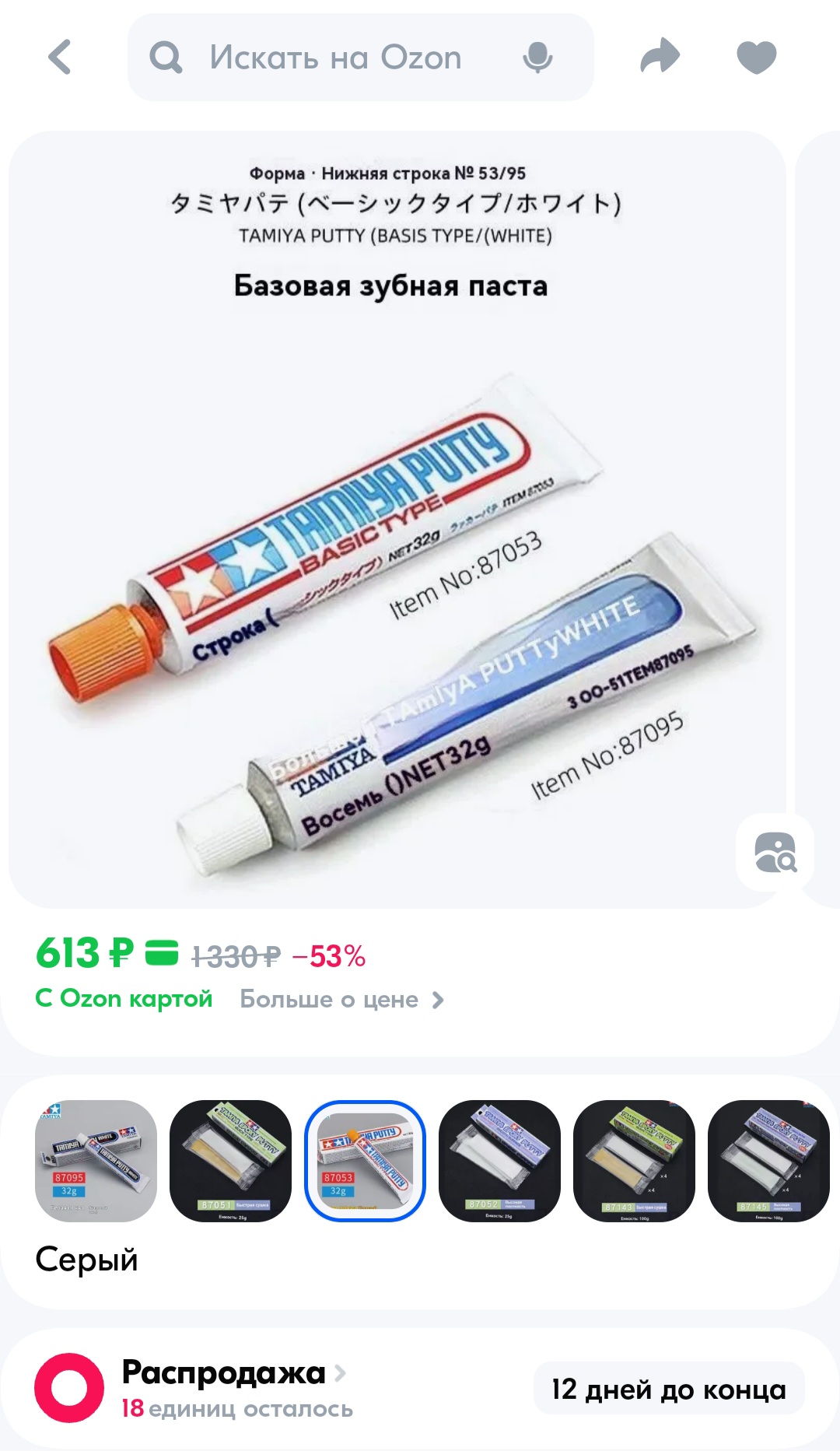The width and height of the screenshot is (840, 1451).
Task: Select the 87145 variant thumbnail
Action: click(x=768, y=1161)
